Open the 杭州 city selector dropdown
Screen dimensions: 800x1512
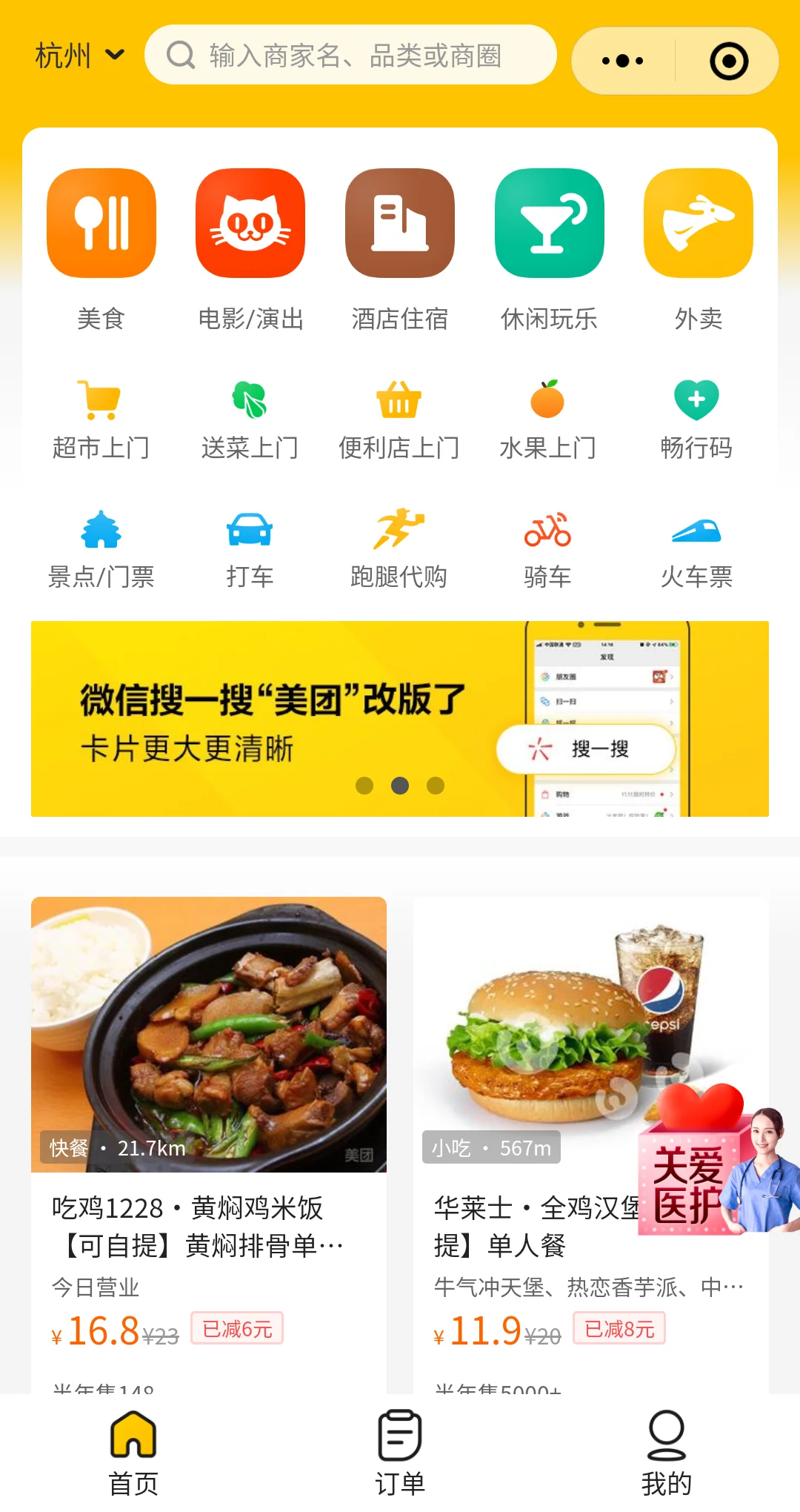tap(79, 56)
